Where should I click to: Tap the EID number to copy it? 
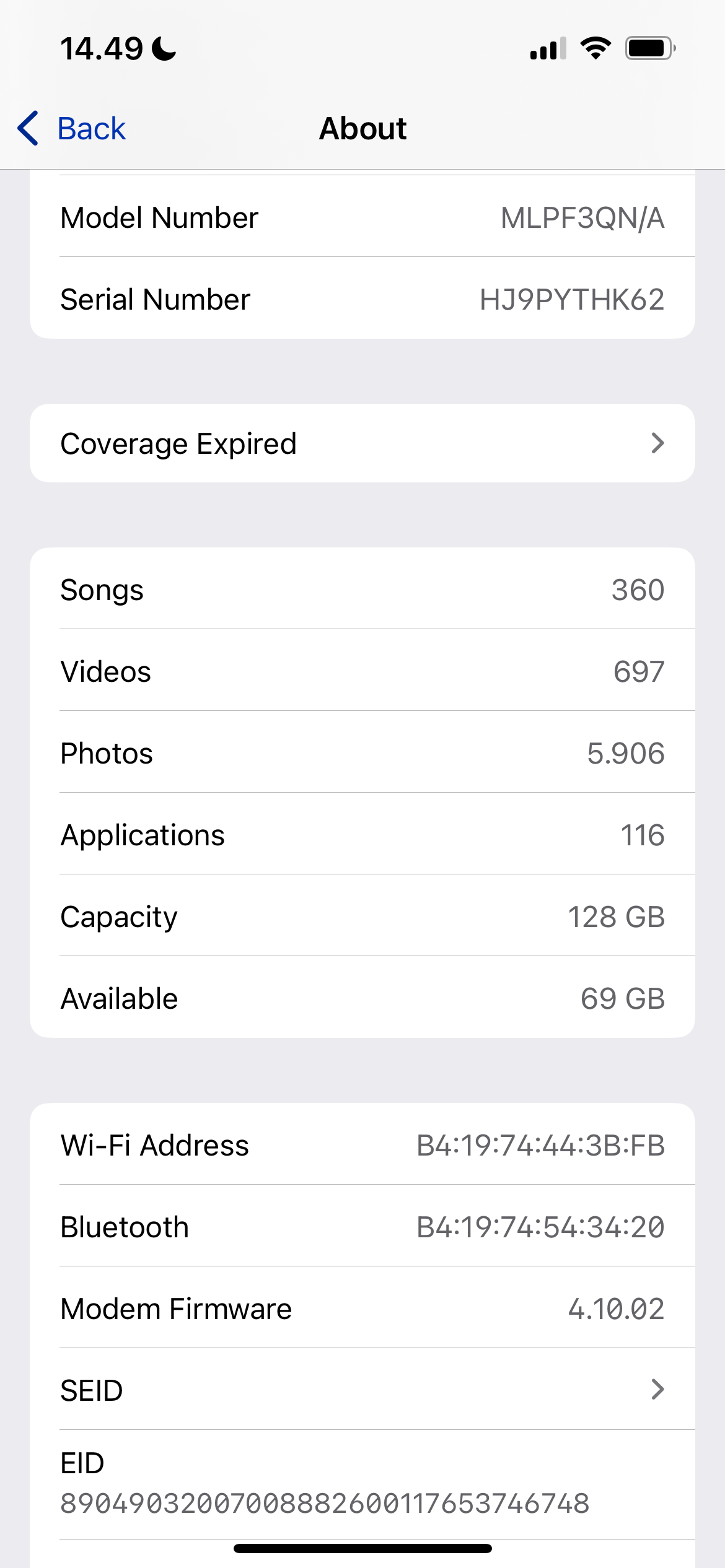click(x=325, y=1501)
